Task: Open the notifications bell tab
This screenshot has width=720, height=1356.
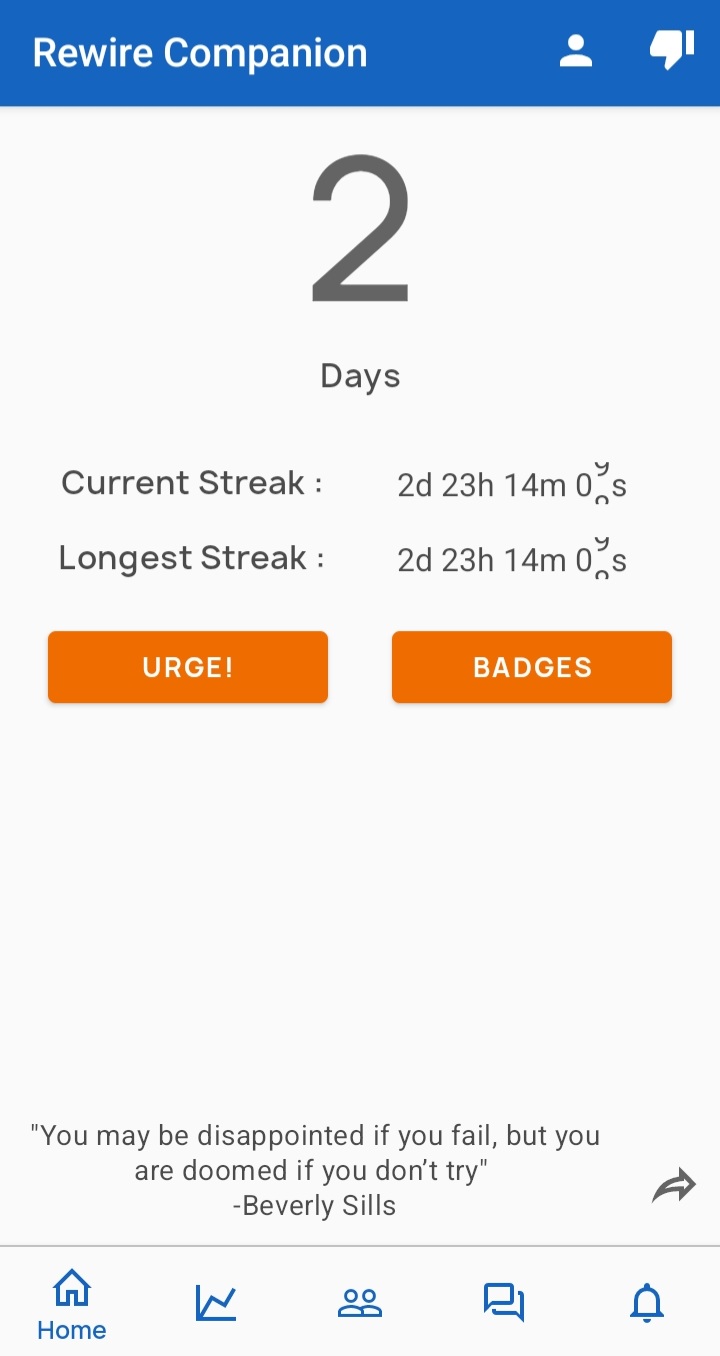Action: (648, 1303)
